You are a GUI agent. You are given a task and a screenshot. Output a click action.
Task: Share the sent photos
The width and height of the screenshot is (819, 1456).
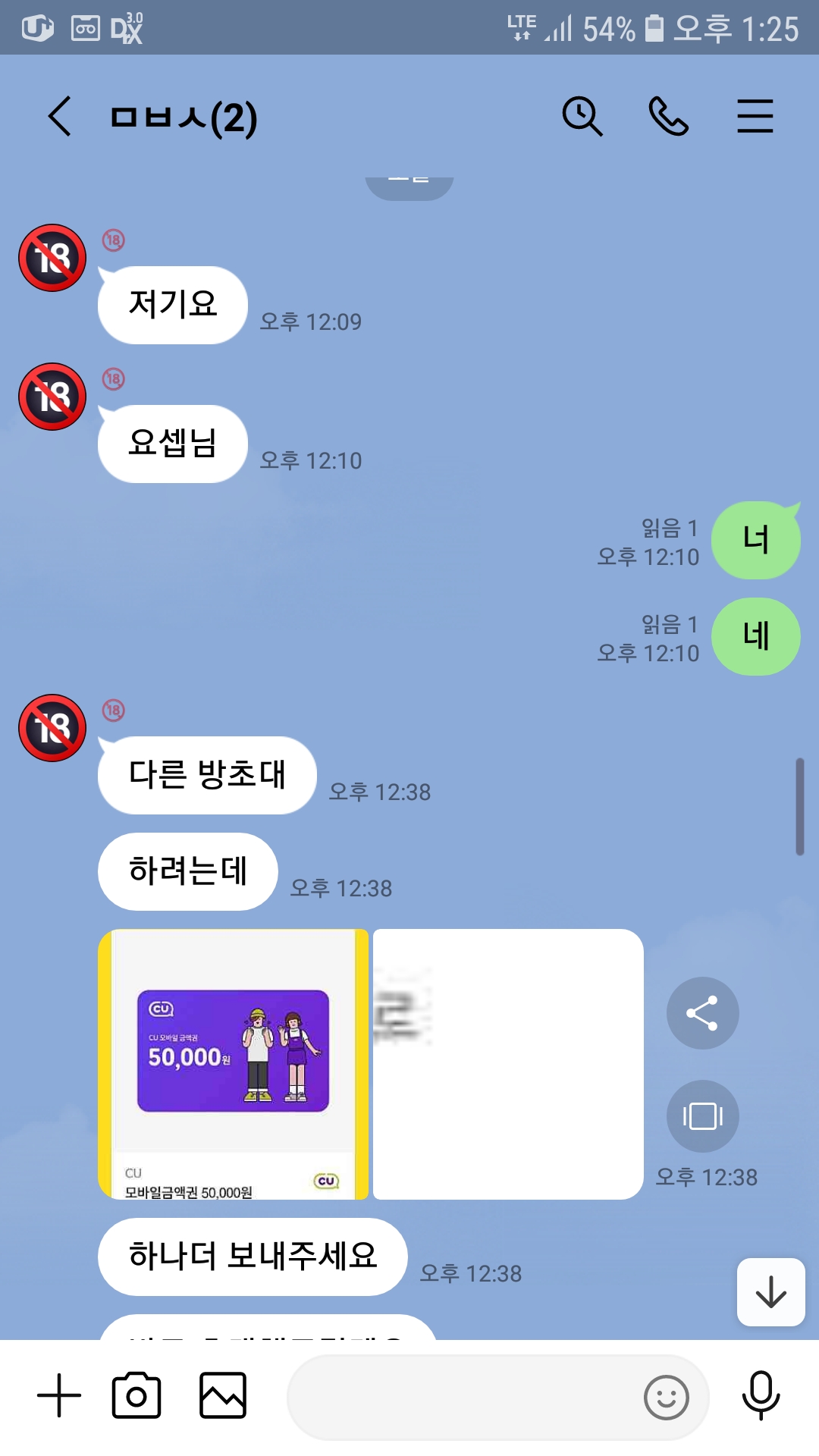[x=702, y=1013]
